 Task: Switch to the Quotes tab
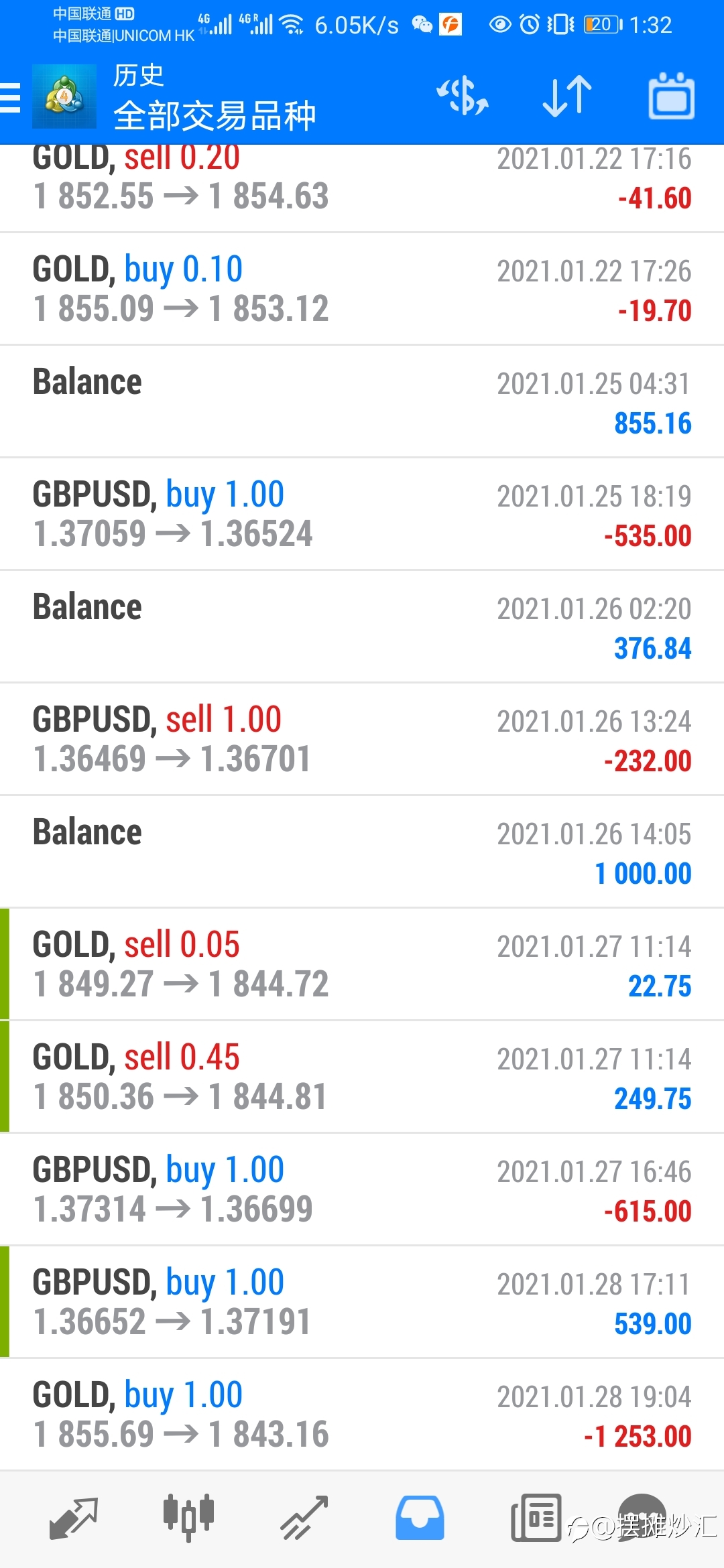(74, 1518)
